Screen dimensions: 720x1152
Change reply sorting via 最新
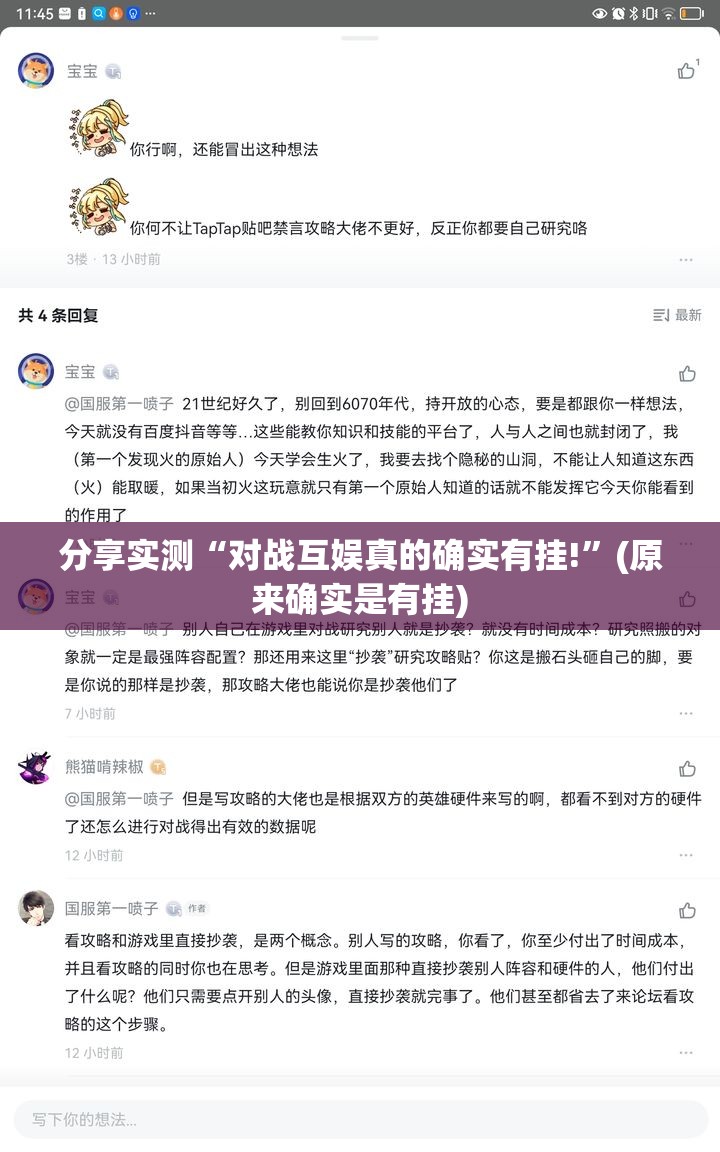tap(677, 315)
